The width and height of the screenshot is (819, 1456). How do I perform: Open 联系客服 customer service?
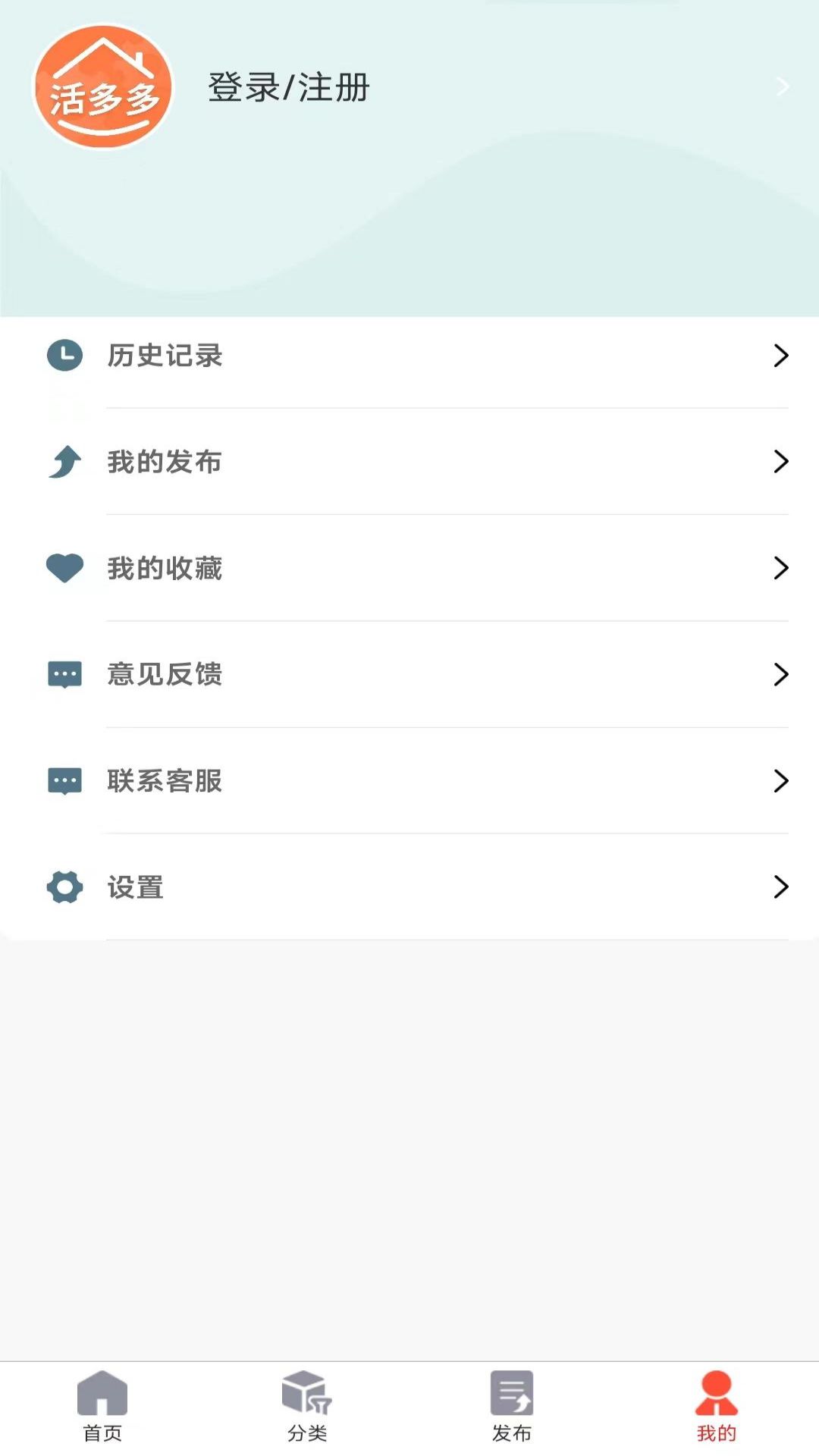(x=409, y=780)
